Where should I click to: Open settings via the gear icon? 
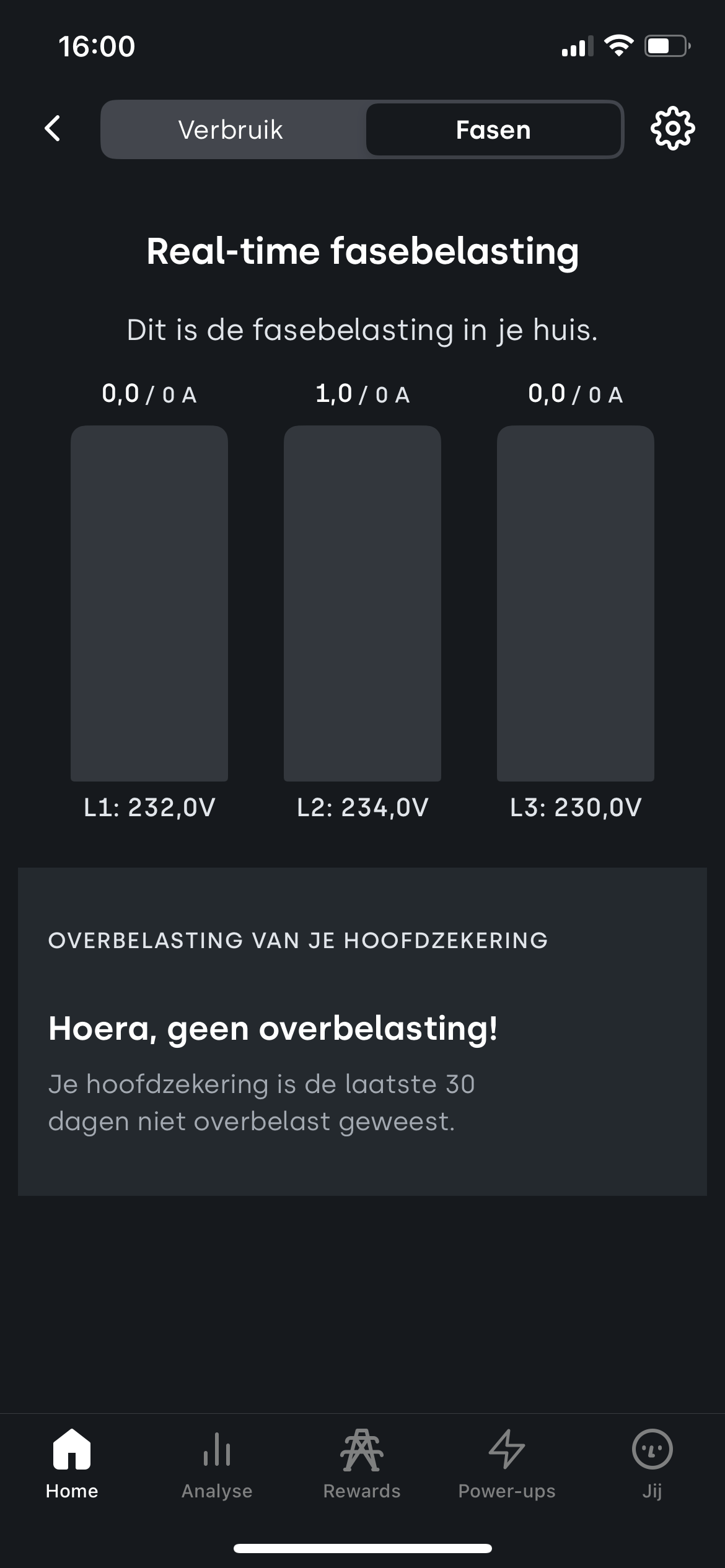pyautogui.click(x=672, y=129)
